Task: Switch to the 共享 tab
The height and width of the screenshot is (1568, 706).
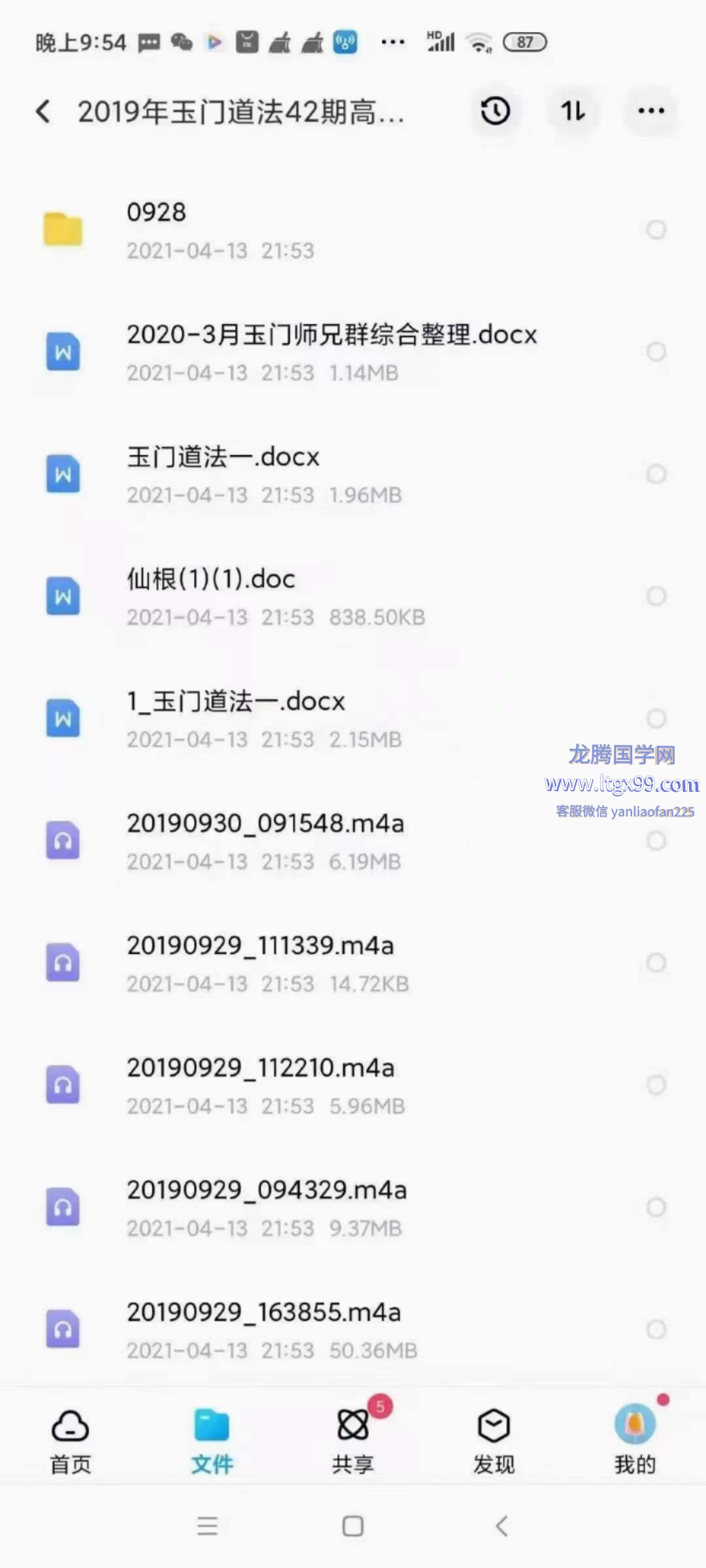Action: click(353, 1441)
